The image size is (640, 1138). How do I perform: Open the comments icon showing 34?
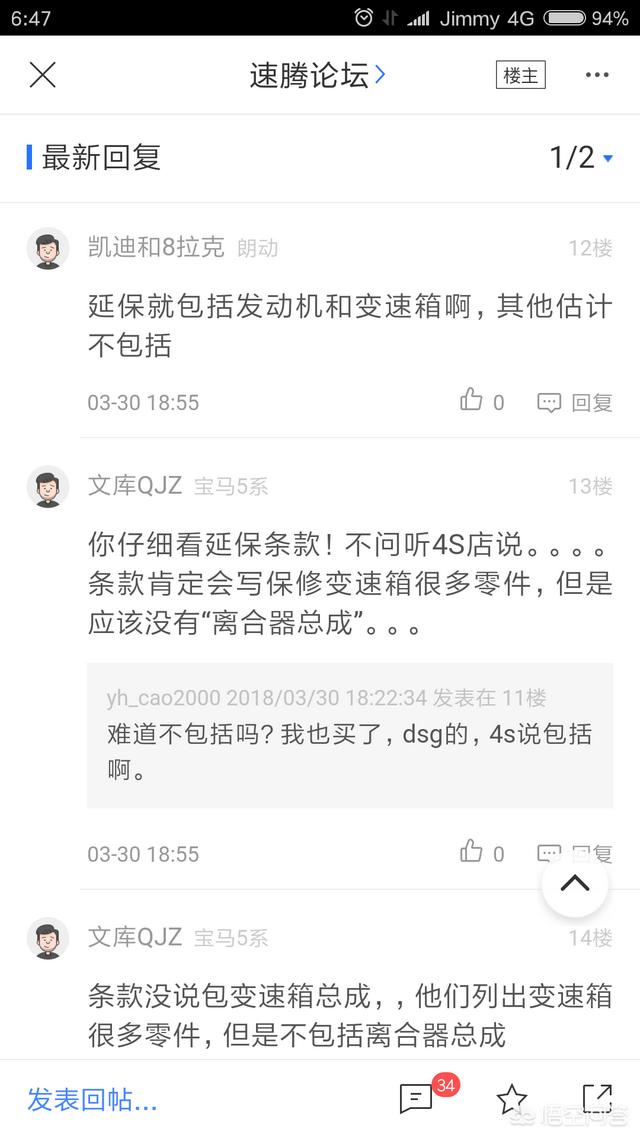(x=417, y=1099)
